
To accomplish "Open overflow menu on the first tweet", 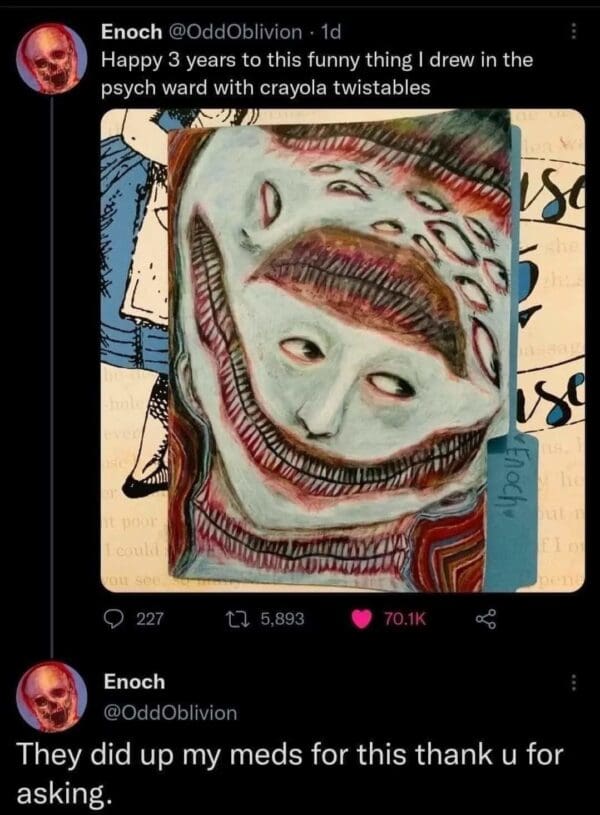I will [573, 33].
